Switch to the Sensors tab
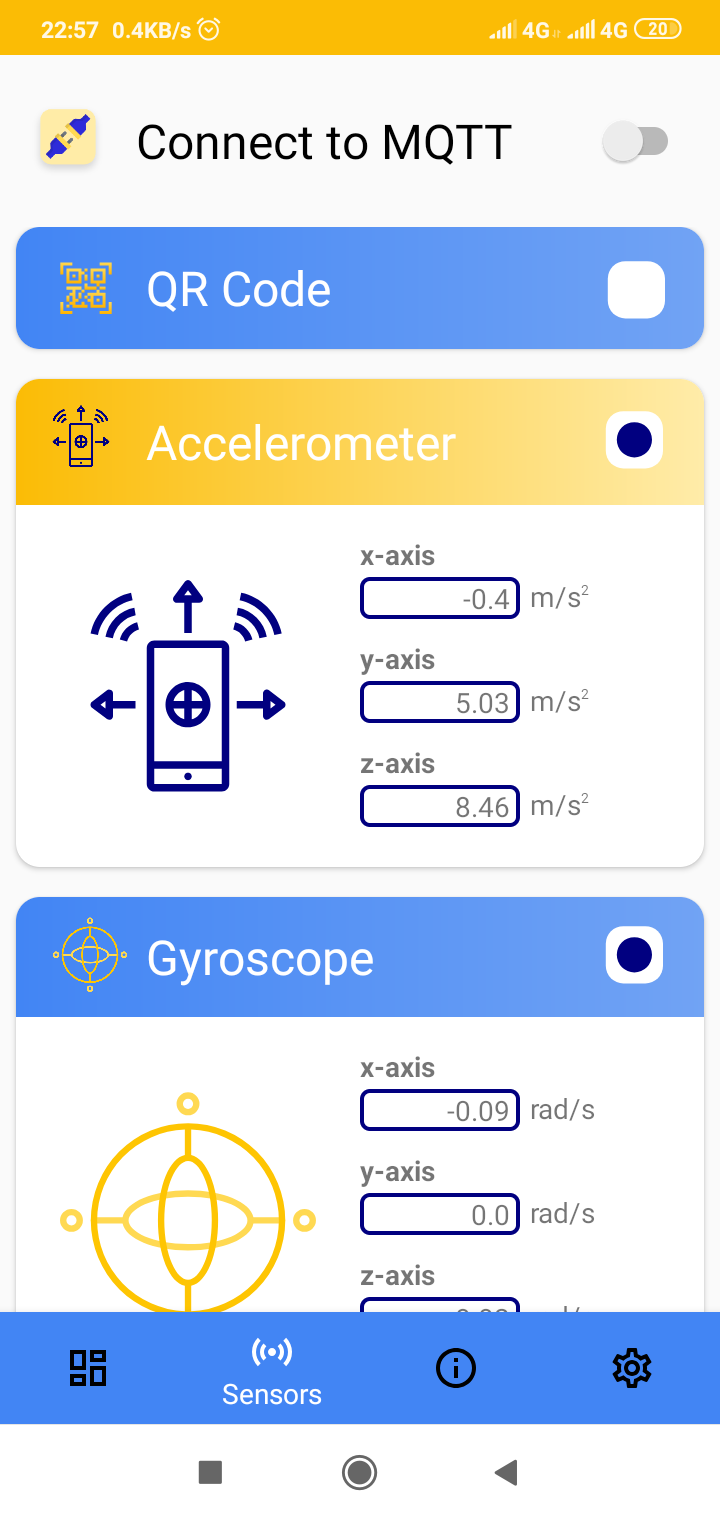The height and width of the screenshot is (1520, 720). (x=272, y=1370)
